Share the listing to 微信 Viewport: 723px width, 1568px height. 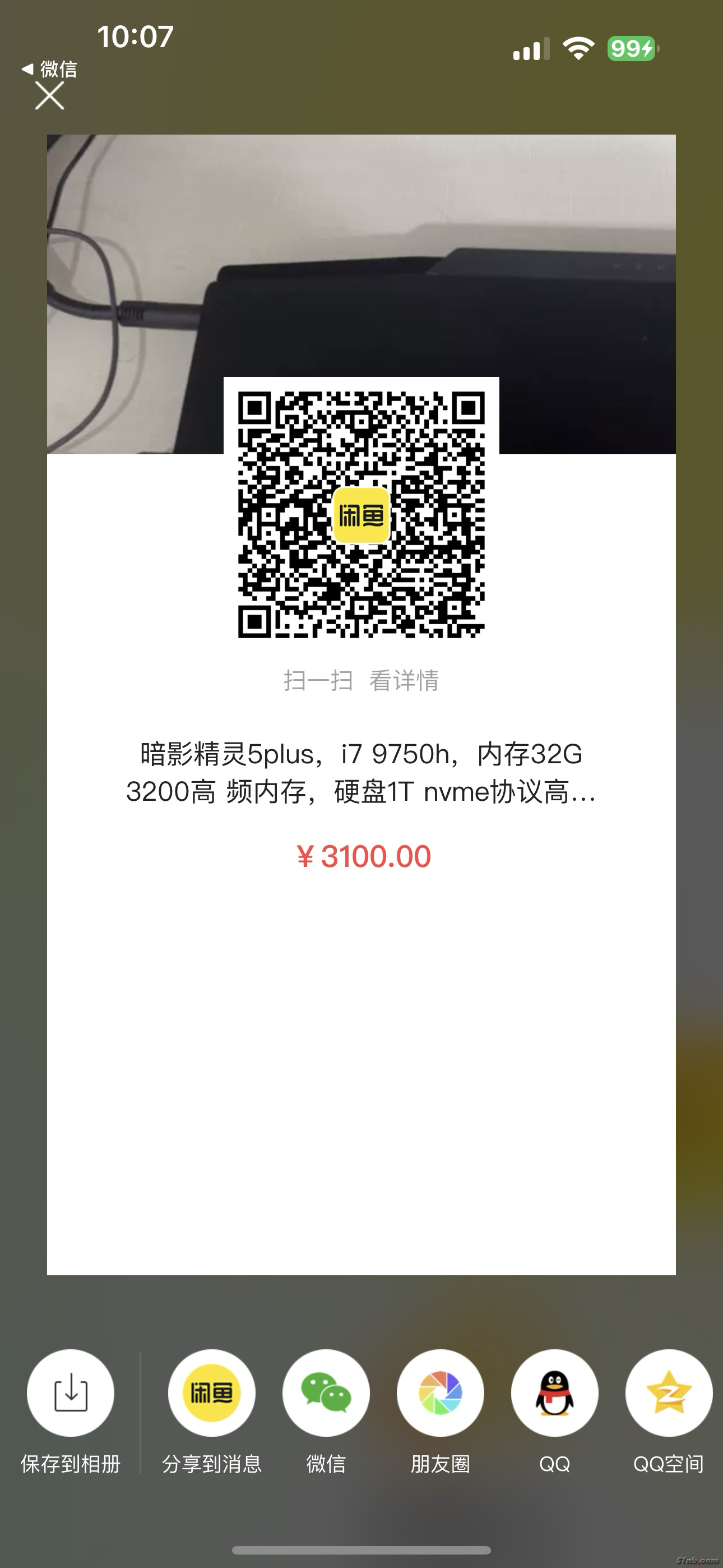coord(326,1392)
